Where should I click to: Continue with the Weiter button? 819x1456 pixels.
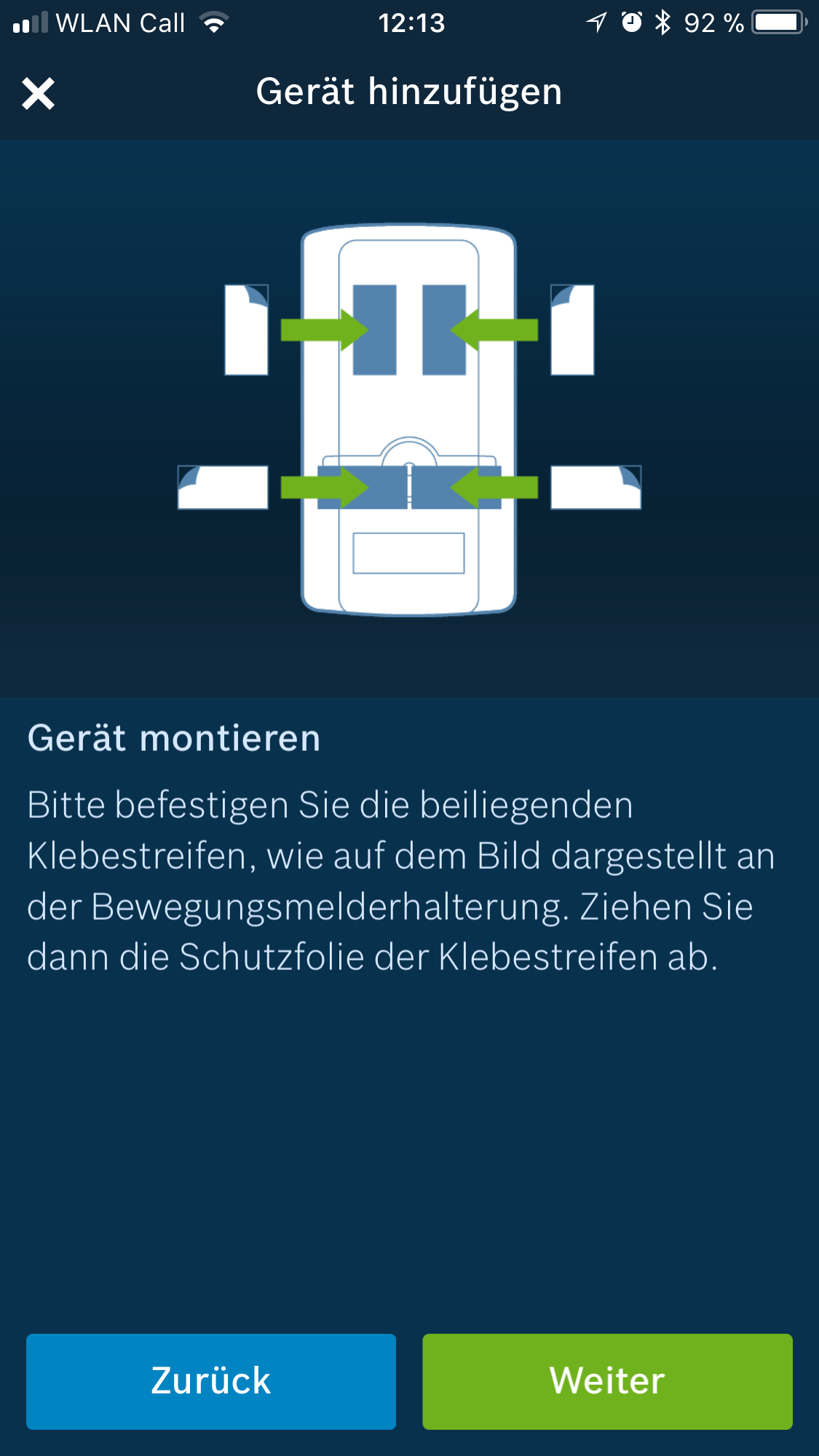point(607,1381)
